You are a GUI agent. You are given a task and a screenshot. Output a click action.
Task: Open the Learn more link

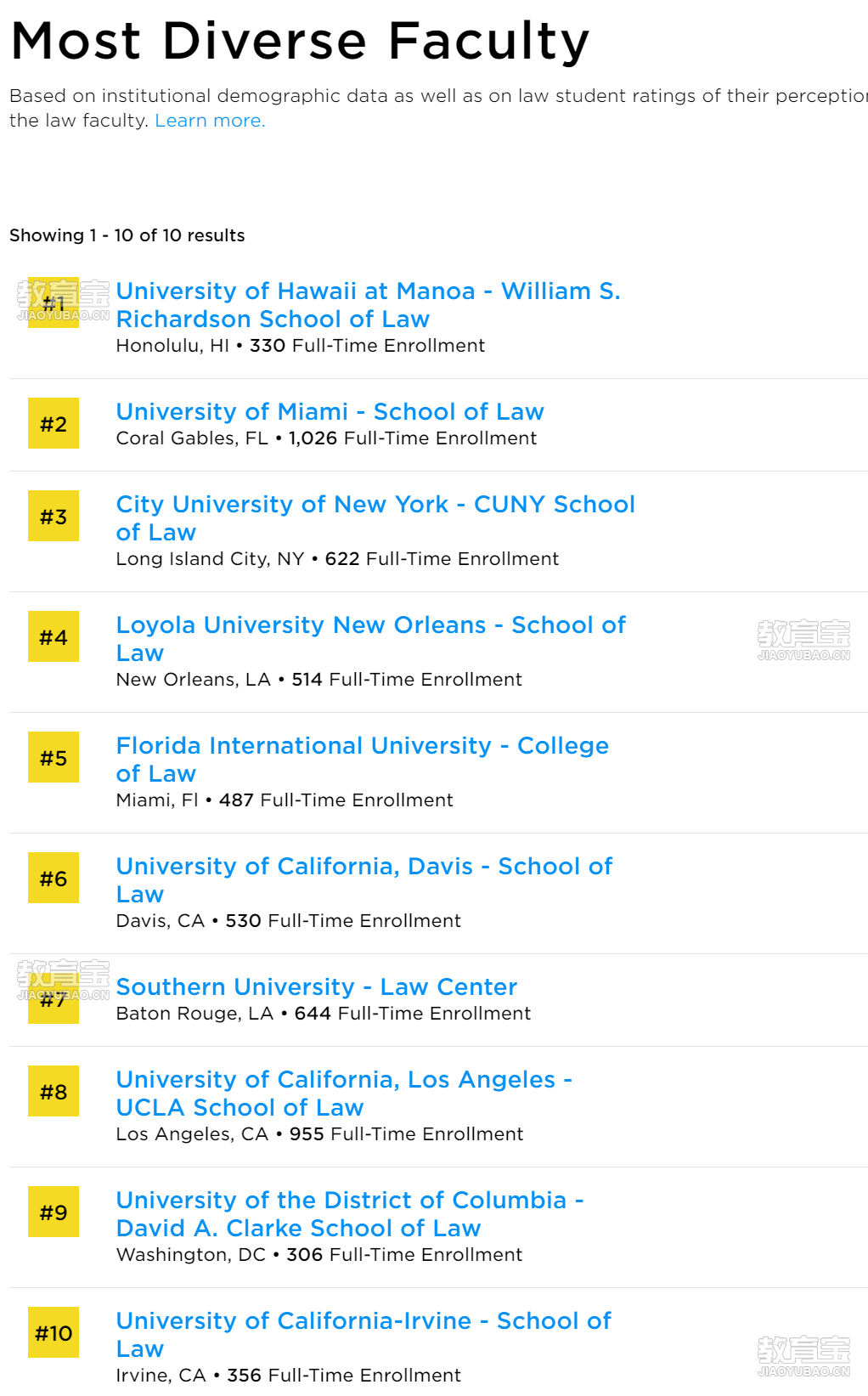pyautogui.click(x=210, y=121)
